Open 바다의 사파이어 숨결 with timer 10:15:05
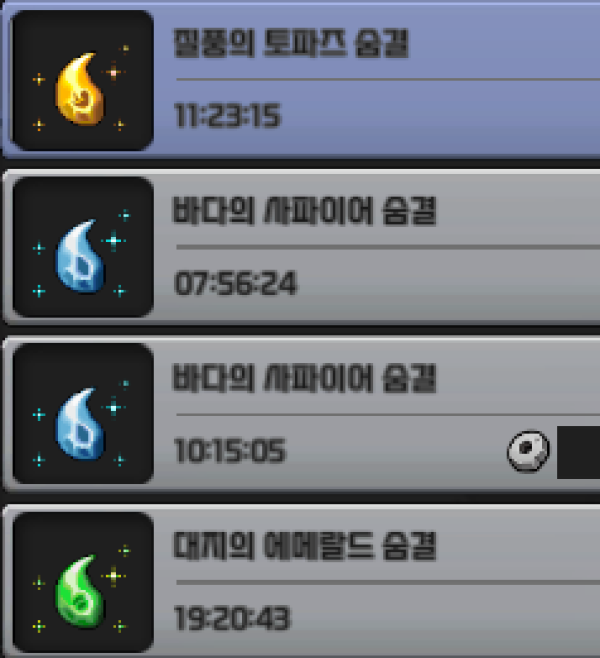 pyautogui.click(x=300, y=414)
